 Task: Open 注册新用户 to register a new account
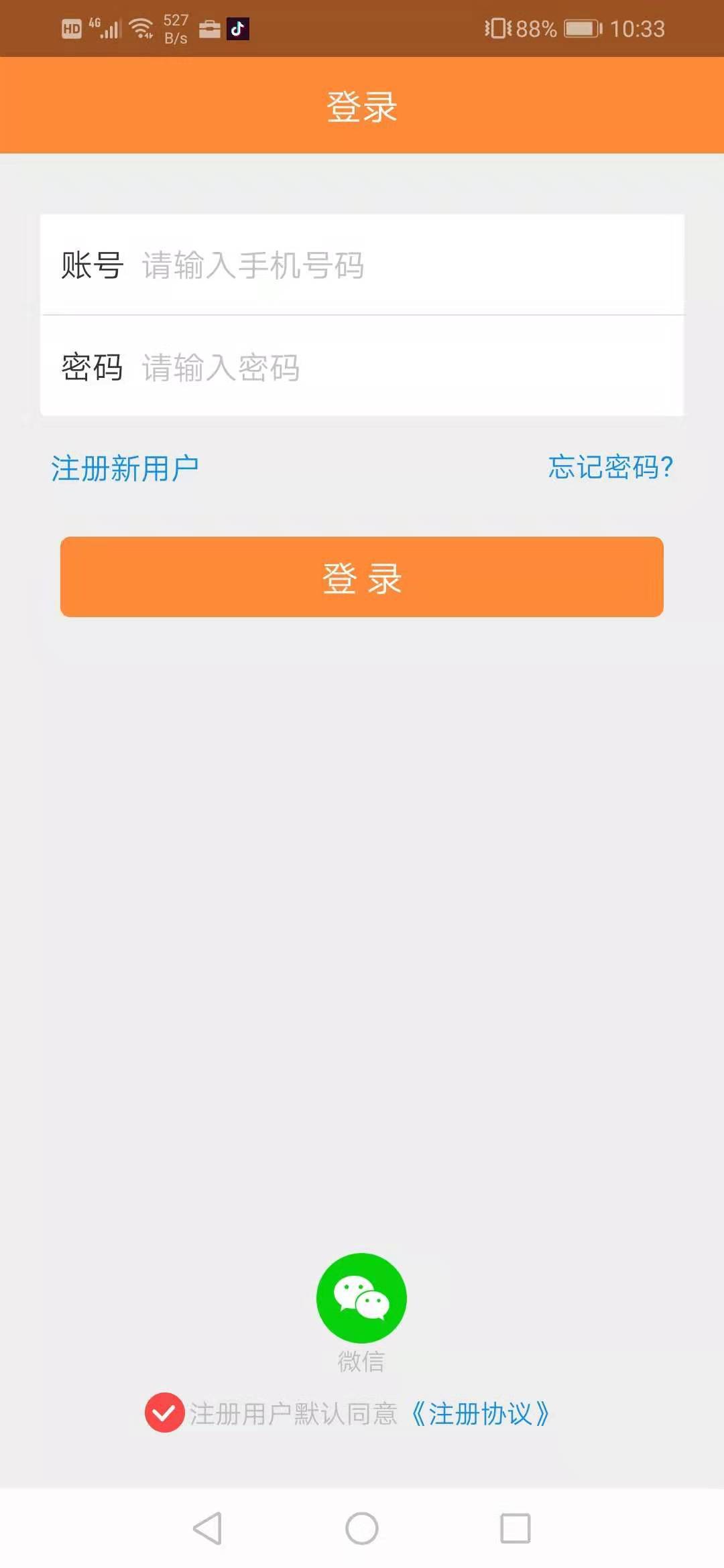pyautogui.click(x=125, y=468)
